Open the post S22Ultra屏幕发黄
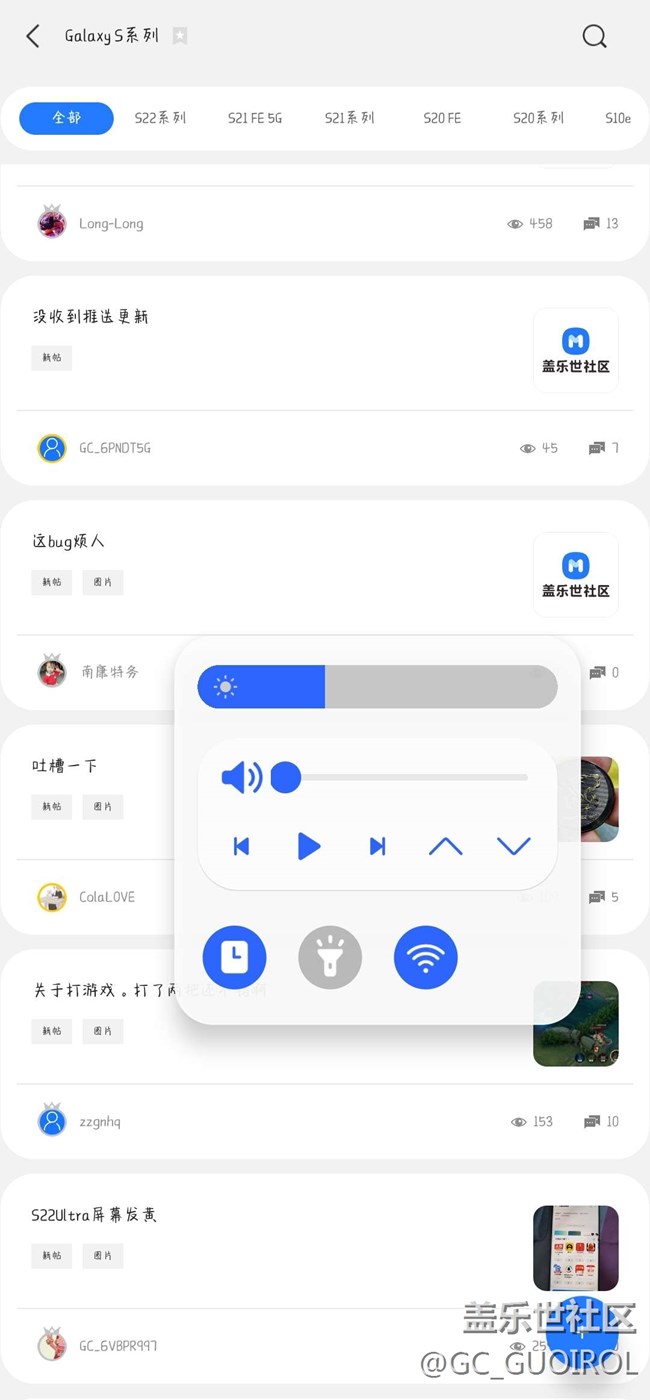Viewport: 650px width, 1400px height. (x=95, y=1215)
